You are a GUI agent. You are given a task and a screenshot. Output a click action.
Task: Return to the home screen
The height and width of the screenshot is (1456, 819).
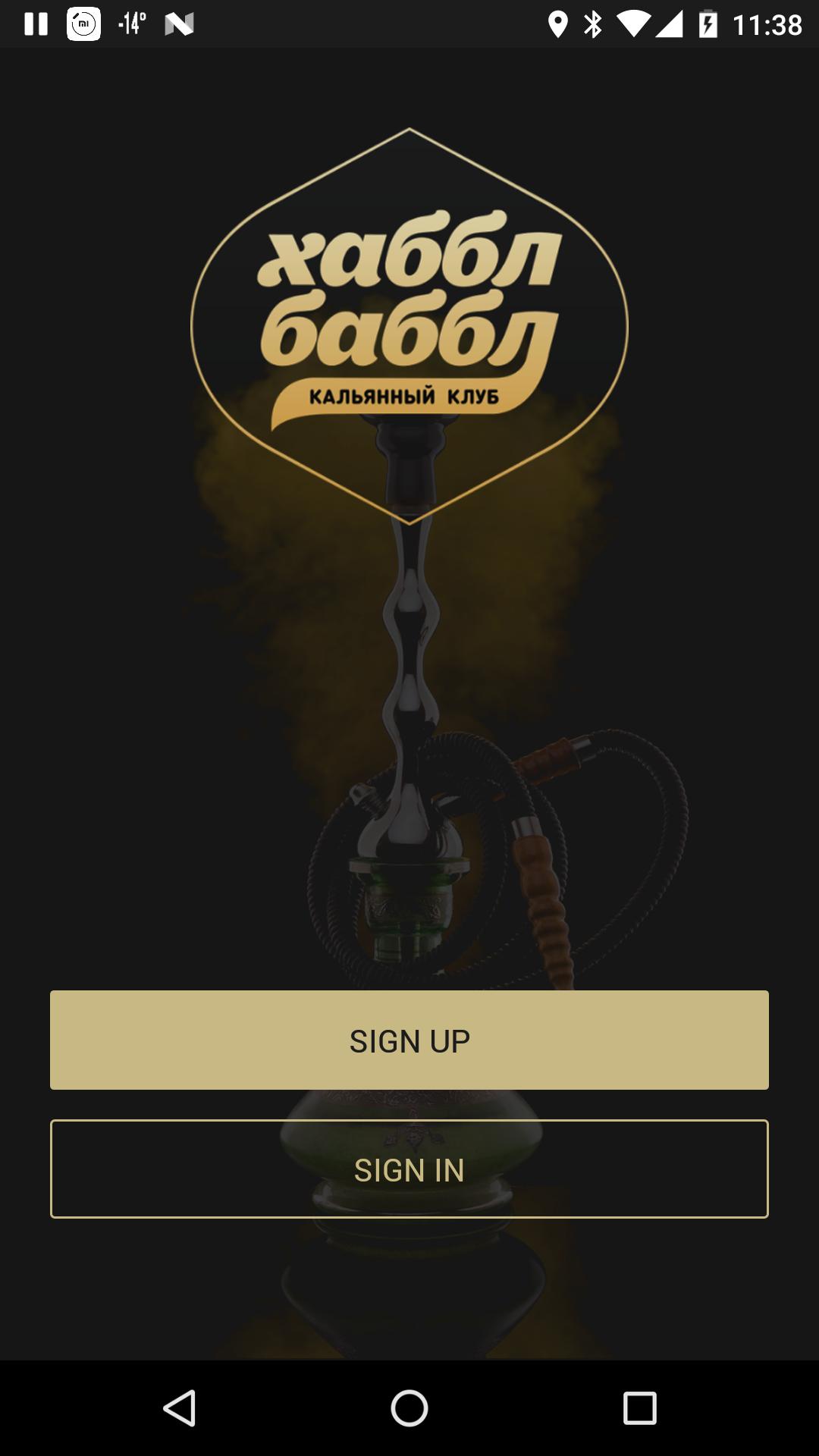click(x=409, y=1408)
